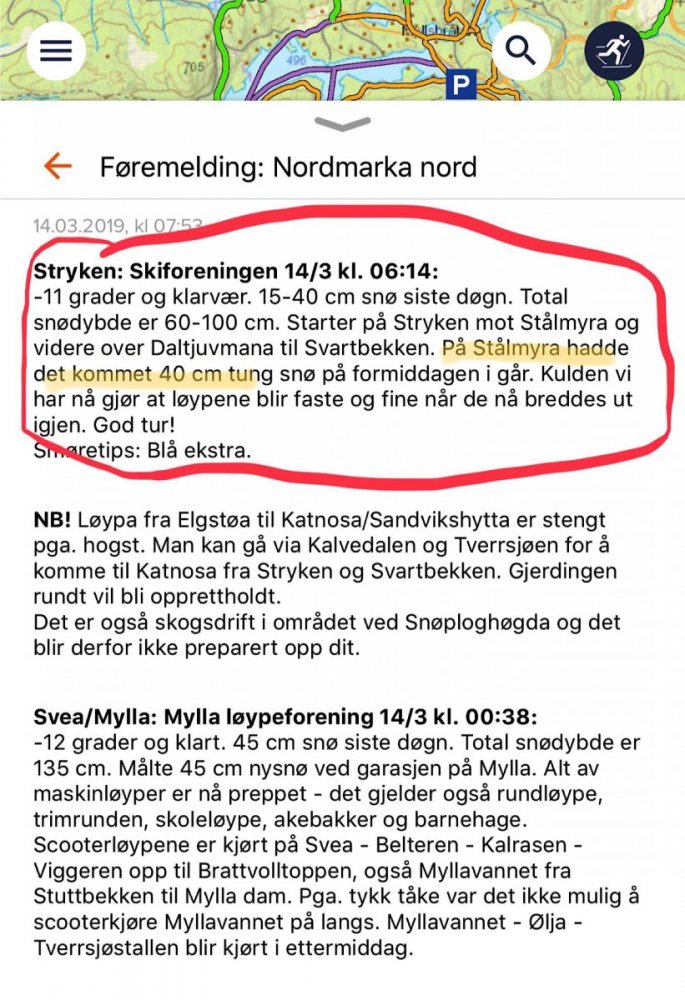Tap the parking marker on the map
Image resolution: width=685 pixels, height=1000 pixels.
pos(460,85)
